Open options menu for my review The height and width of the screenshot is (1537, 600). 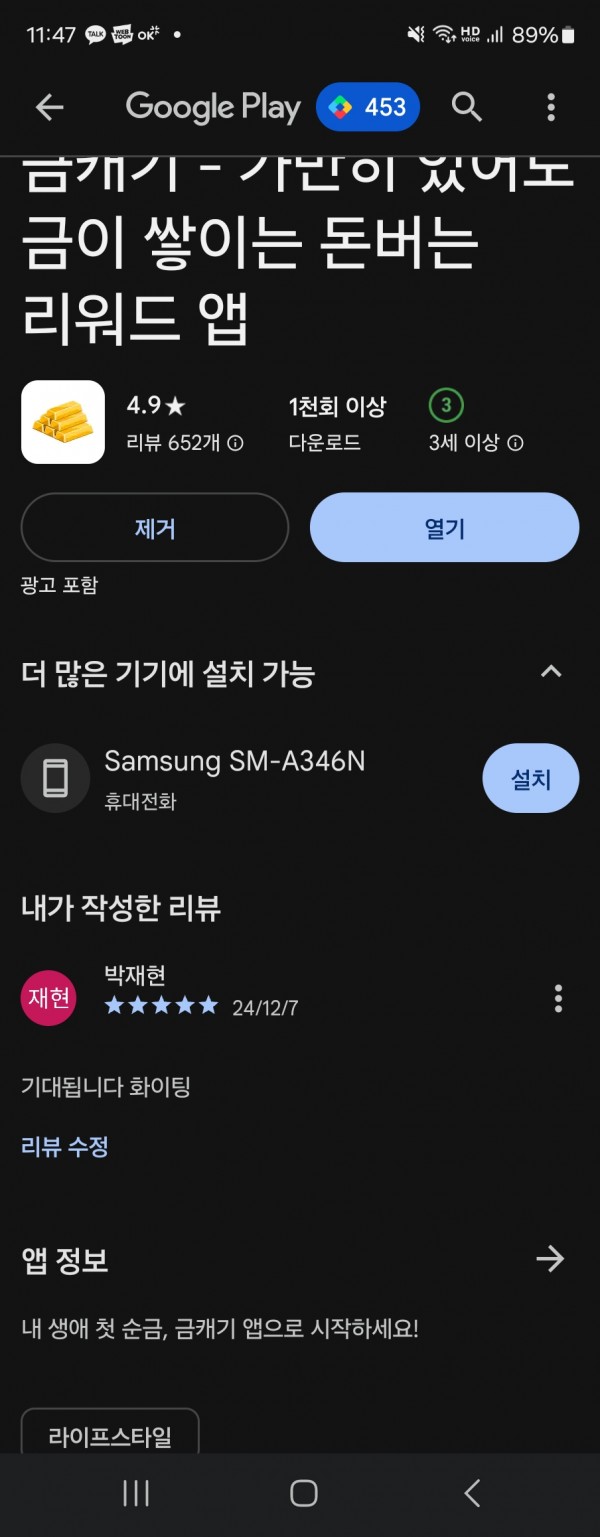tap(558, 998)
